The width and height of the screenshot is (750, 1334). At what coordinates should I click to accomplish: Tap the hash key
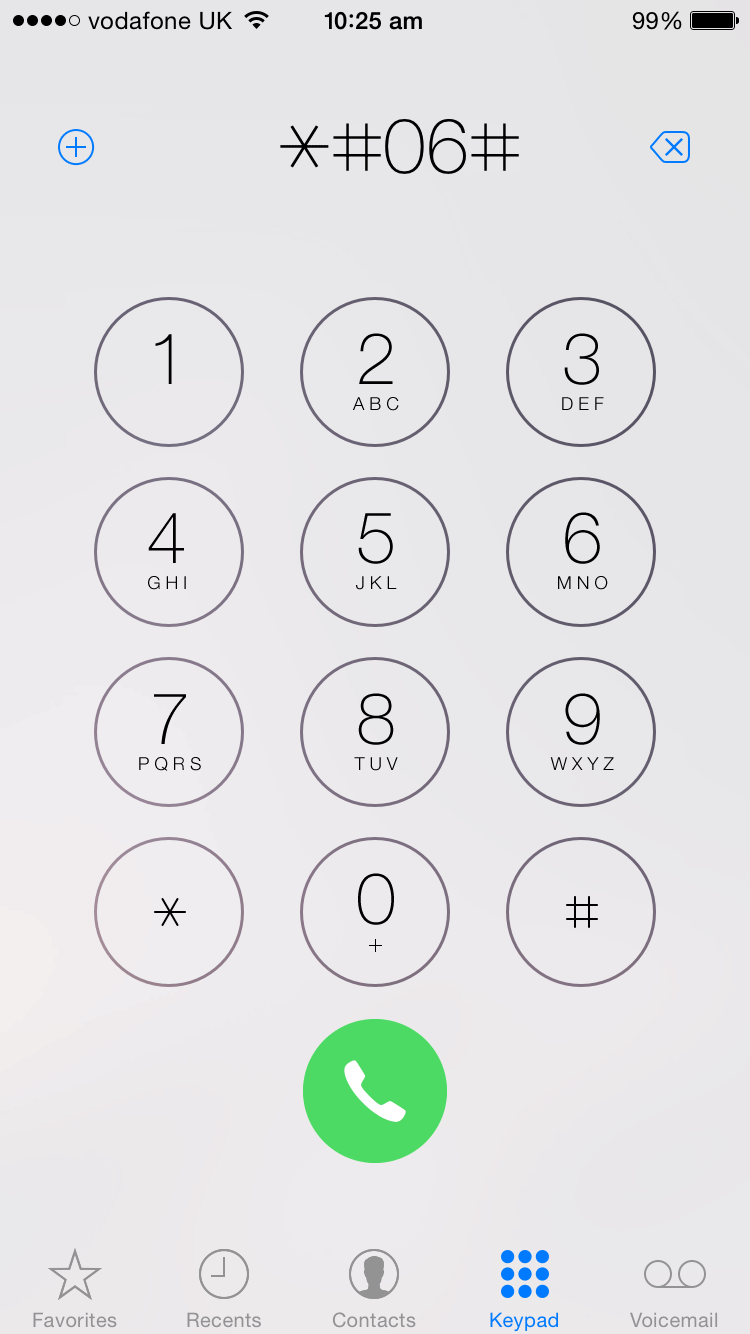581,912
